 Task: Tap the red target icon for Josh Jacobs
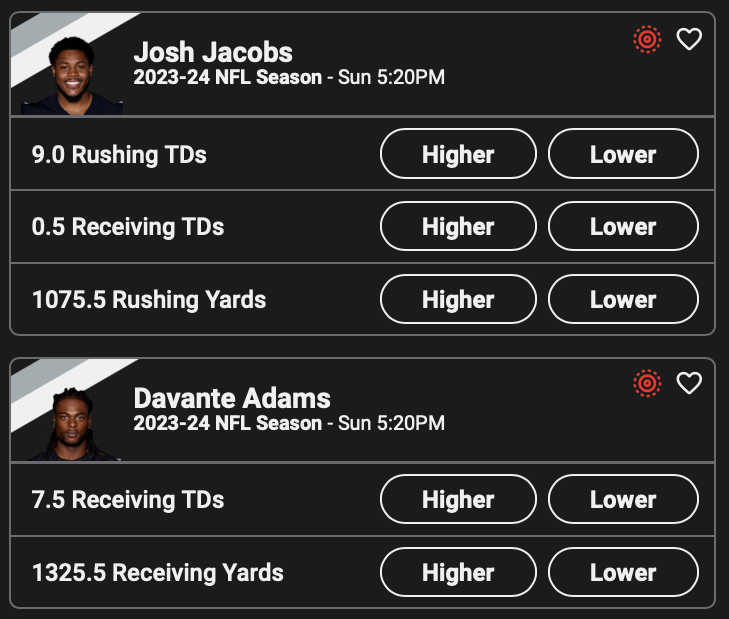coord(648,39)
